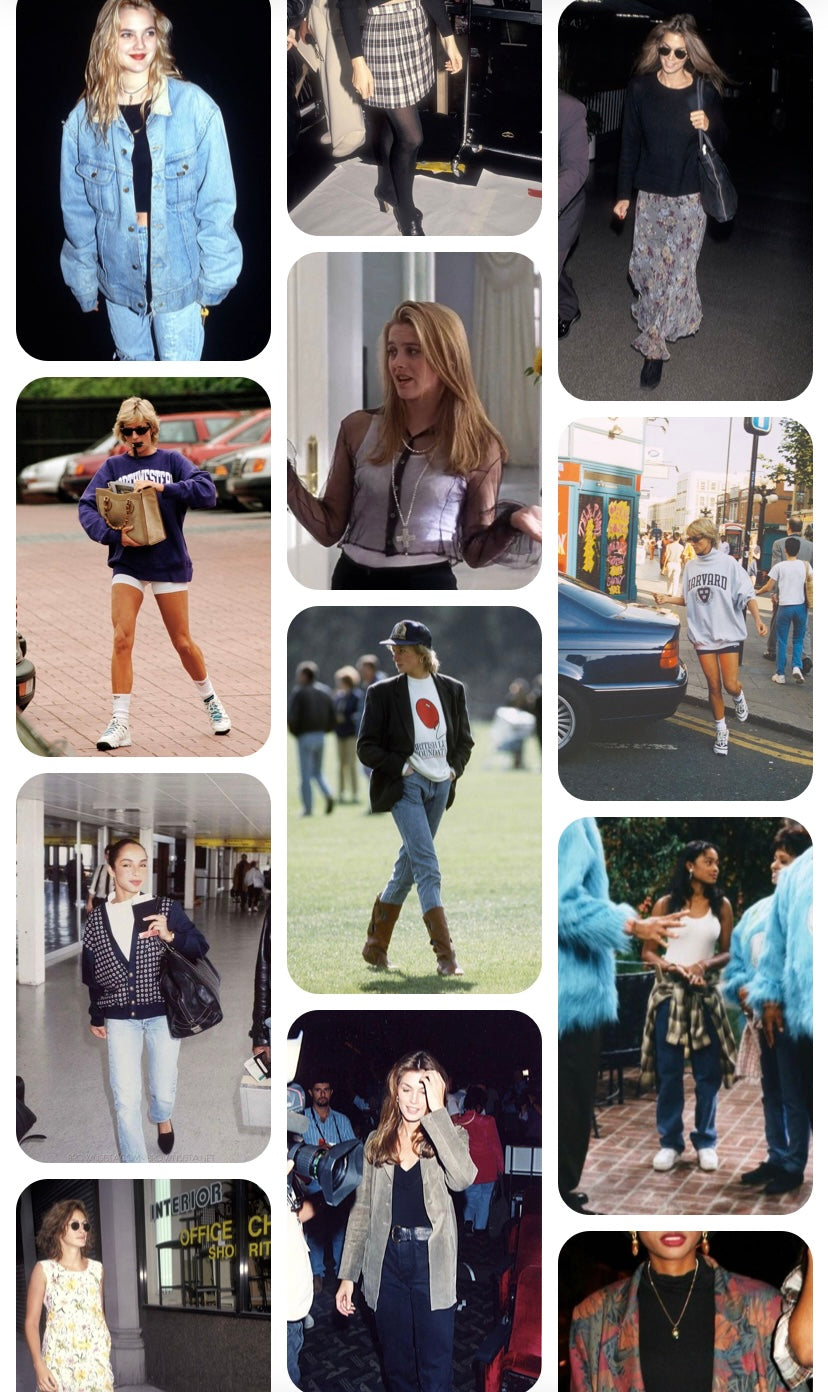828x1392 pixels.
Task: View the pin with floral maxi skirt
Action: pyautogui.click(x=685, y=200)
